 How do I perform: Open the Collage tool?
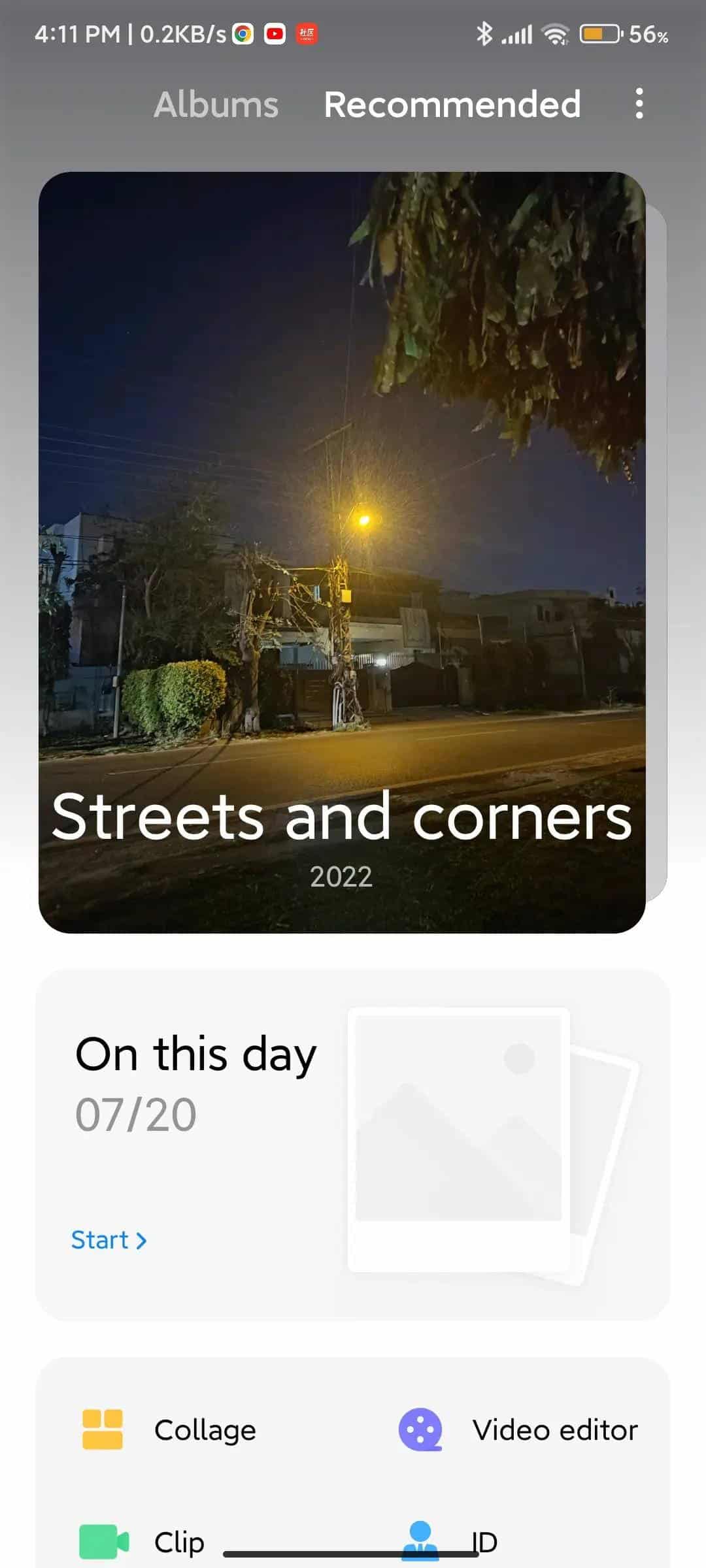(170, 1429)
